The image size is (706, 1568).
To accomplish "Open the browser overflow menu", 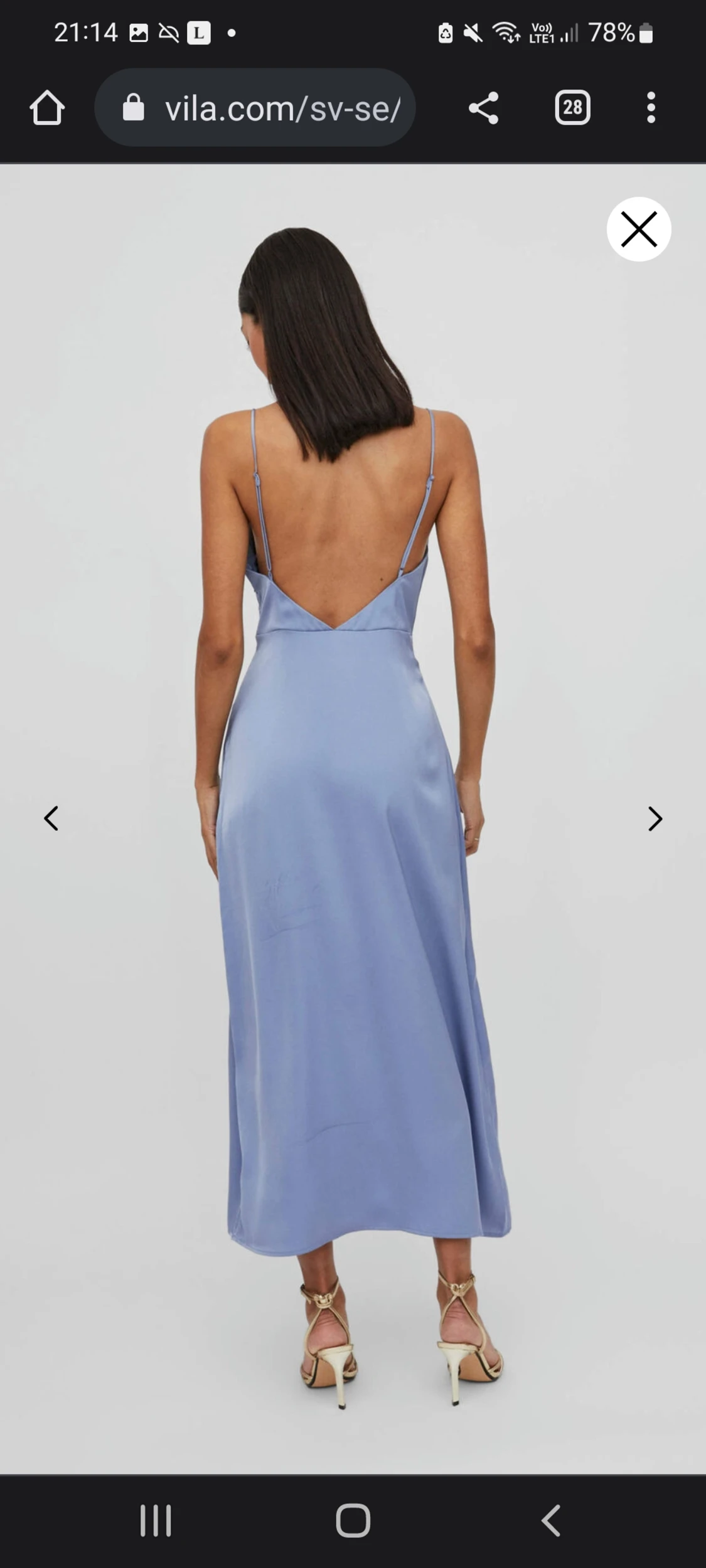I will tap(651, 108).
